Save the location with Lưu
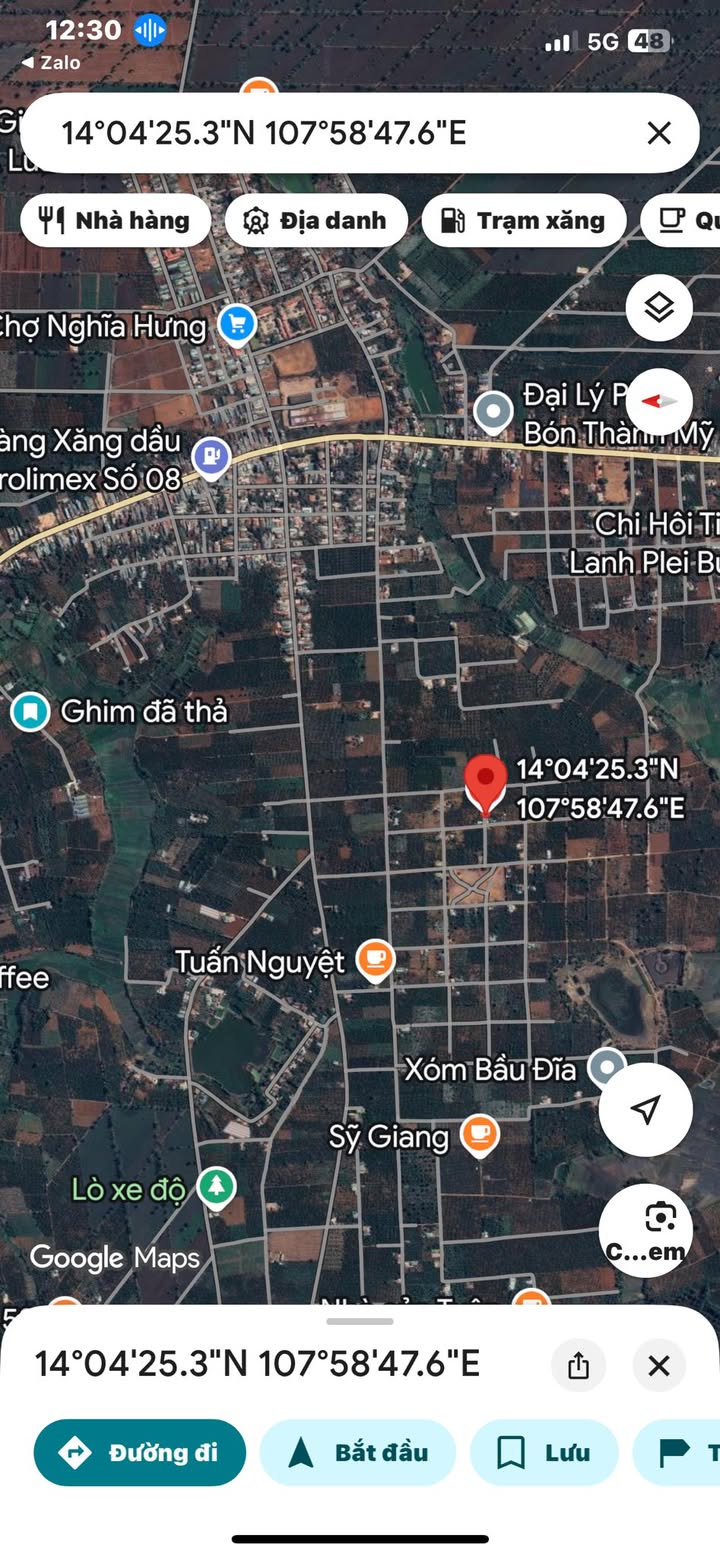 click(544, 1452)
